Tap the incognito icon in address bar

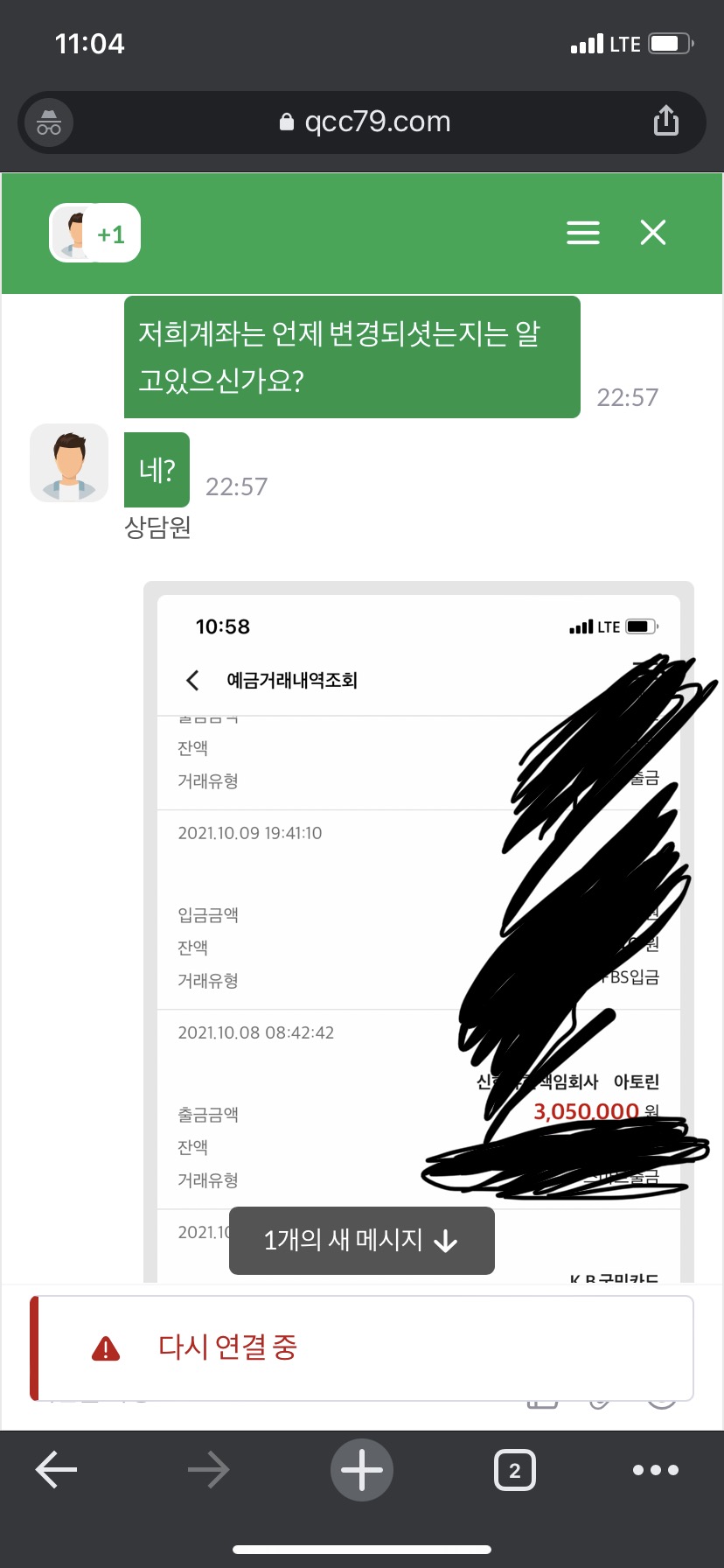coord(49,122)
